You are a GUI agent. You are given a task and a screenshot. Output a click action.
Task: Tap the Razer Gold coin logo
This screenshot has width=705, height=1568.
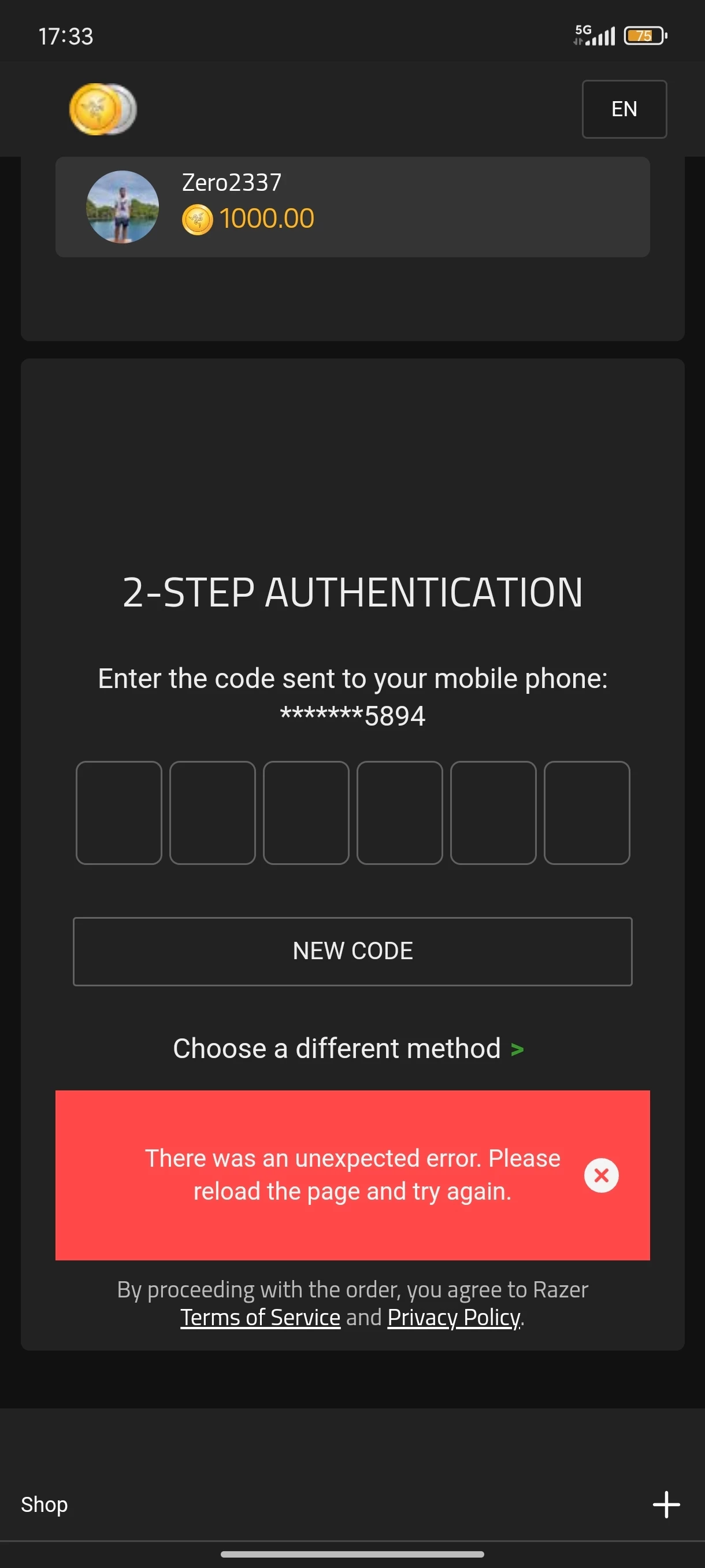[102, 109]
